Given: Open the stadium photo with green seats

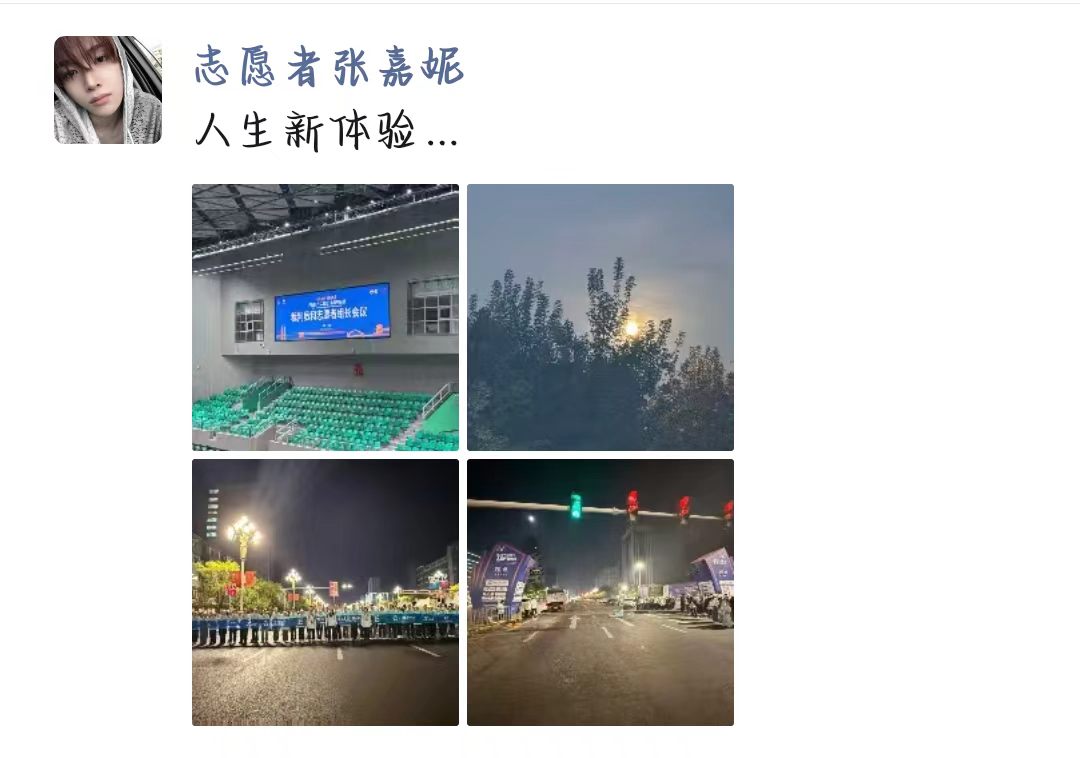Looking at the screenshot, I should [325, 317].
